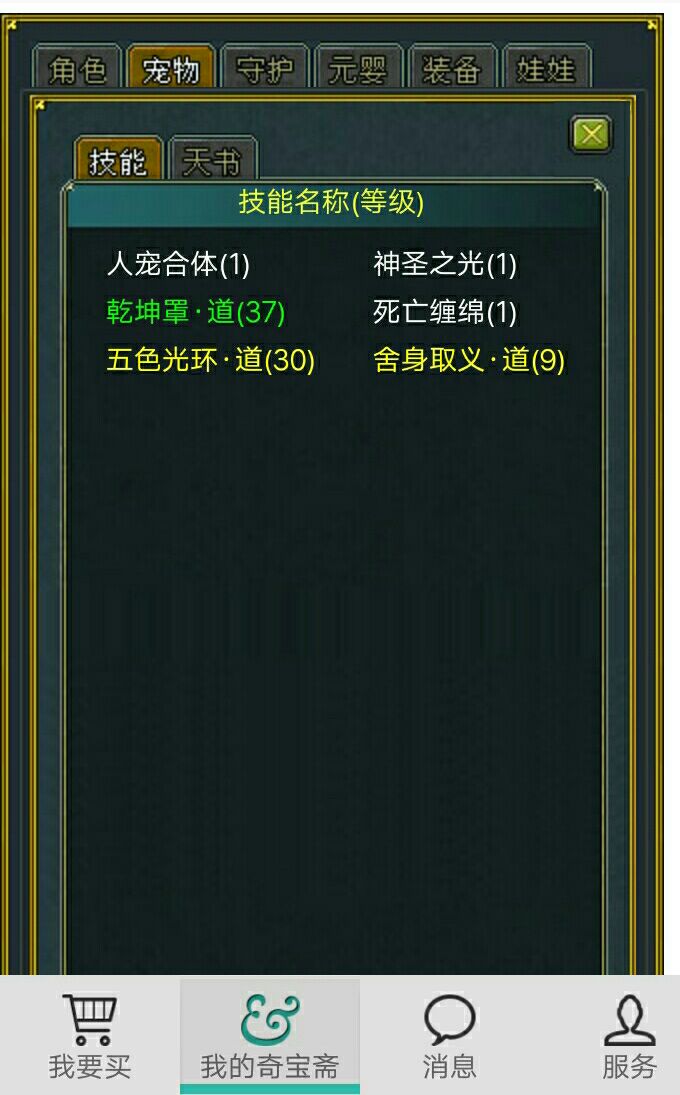680x1095 pixels.
Task: Select the 宠物 tab
Action: point(171,67)
